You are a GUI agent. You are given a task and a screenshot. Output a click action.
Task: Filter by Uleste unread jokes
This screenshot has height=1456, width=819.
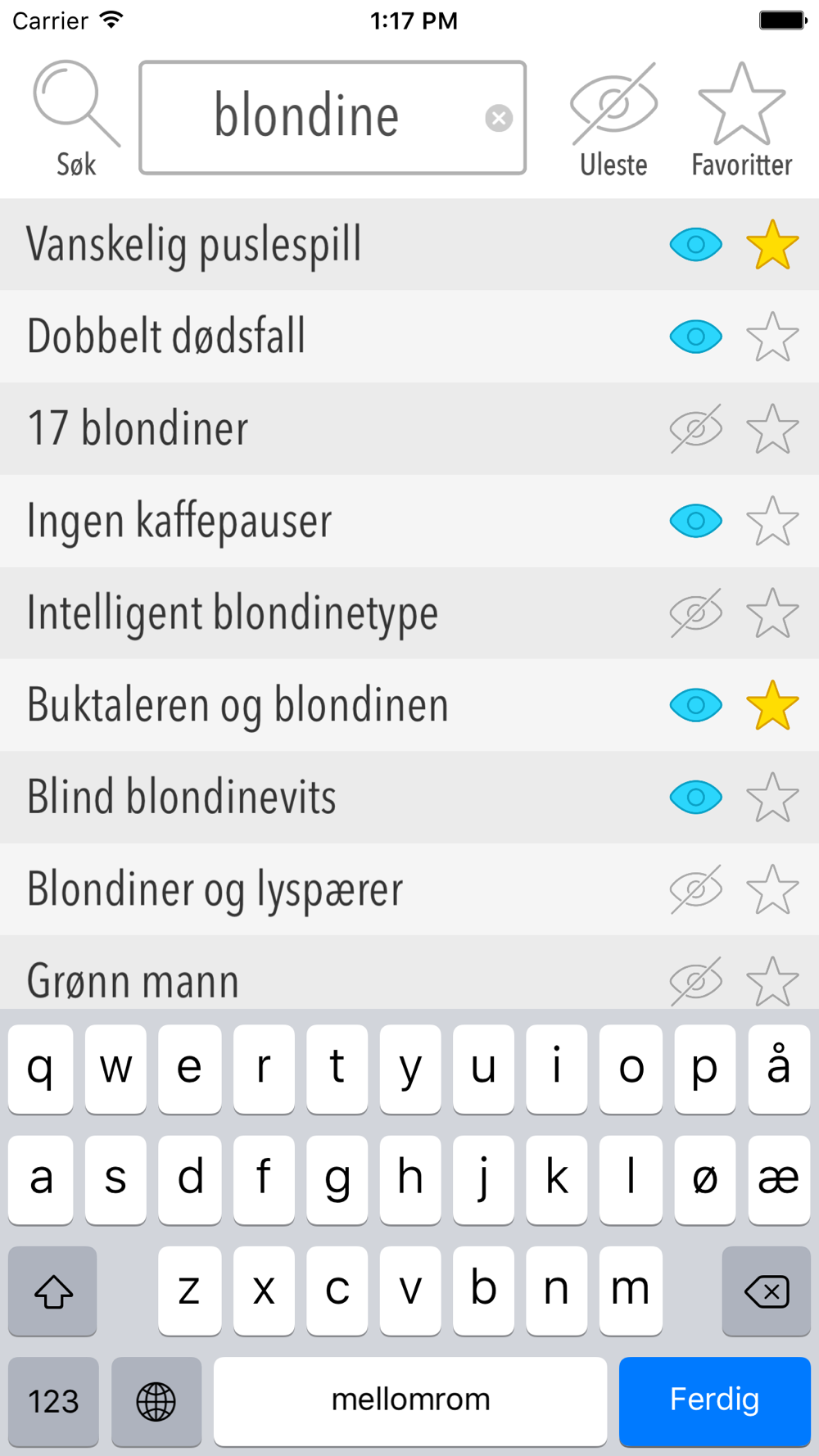[613, 120]
